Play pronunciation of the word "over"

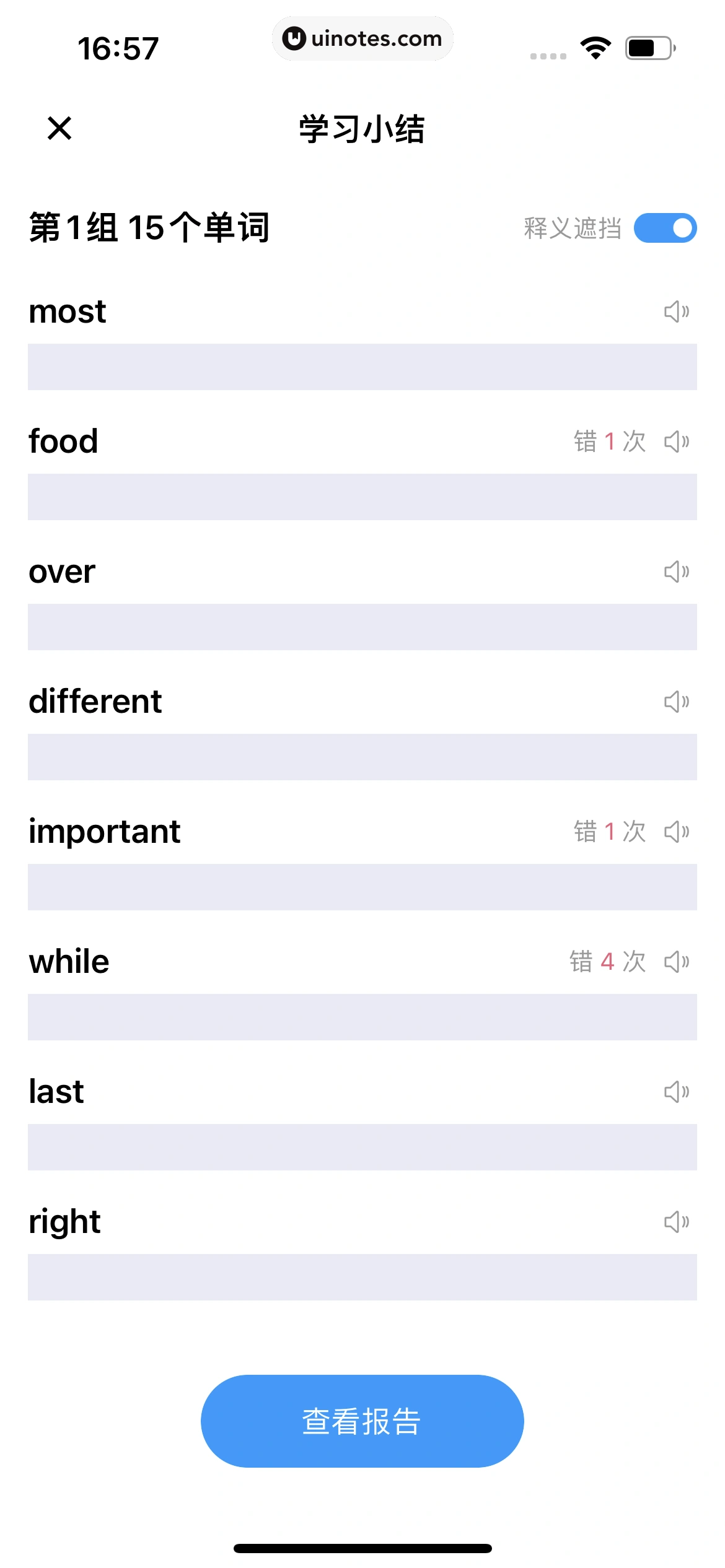677,571
